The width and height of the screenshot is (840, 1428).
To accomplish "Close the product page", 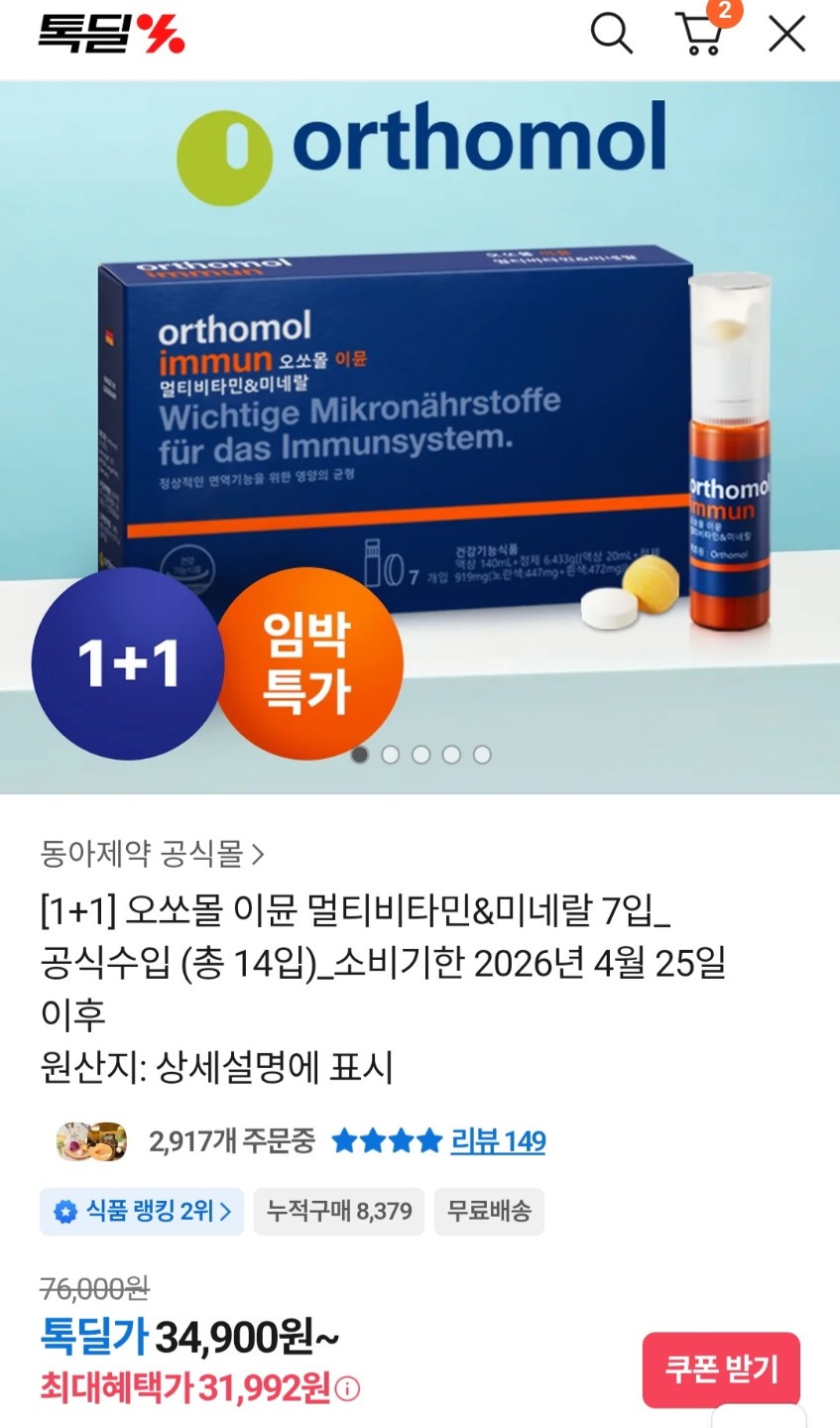I will (x=786, y=35).
